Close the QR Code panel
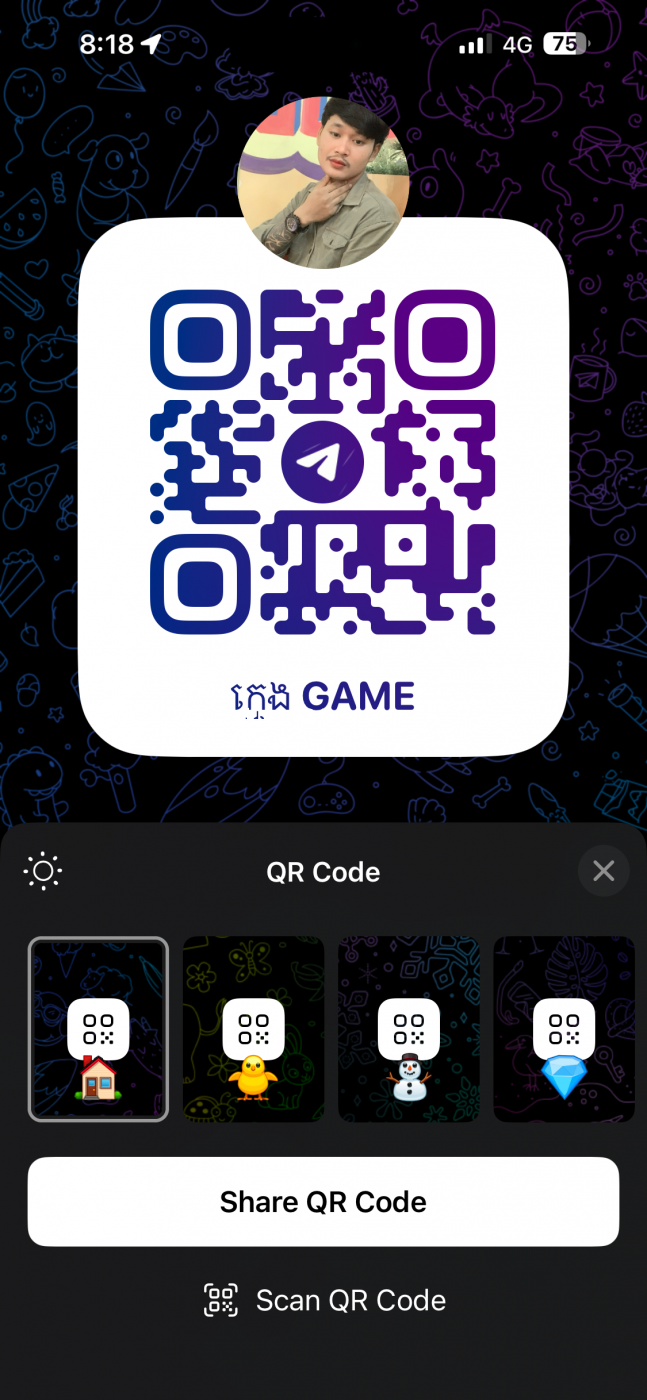This screenshot has width=647, height=1400. coord(603,871)
